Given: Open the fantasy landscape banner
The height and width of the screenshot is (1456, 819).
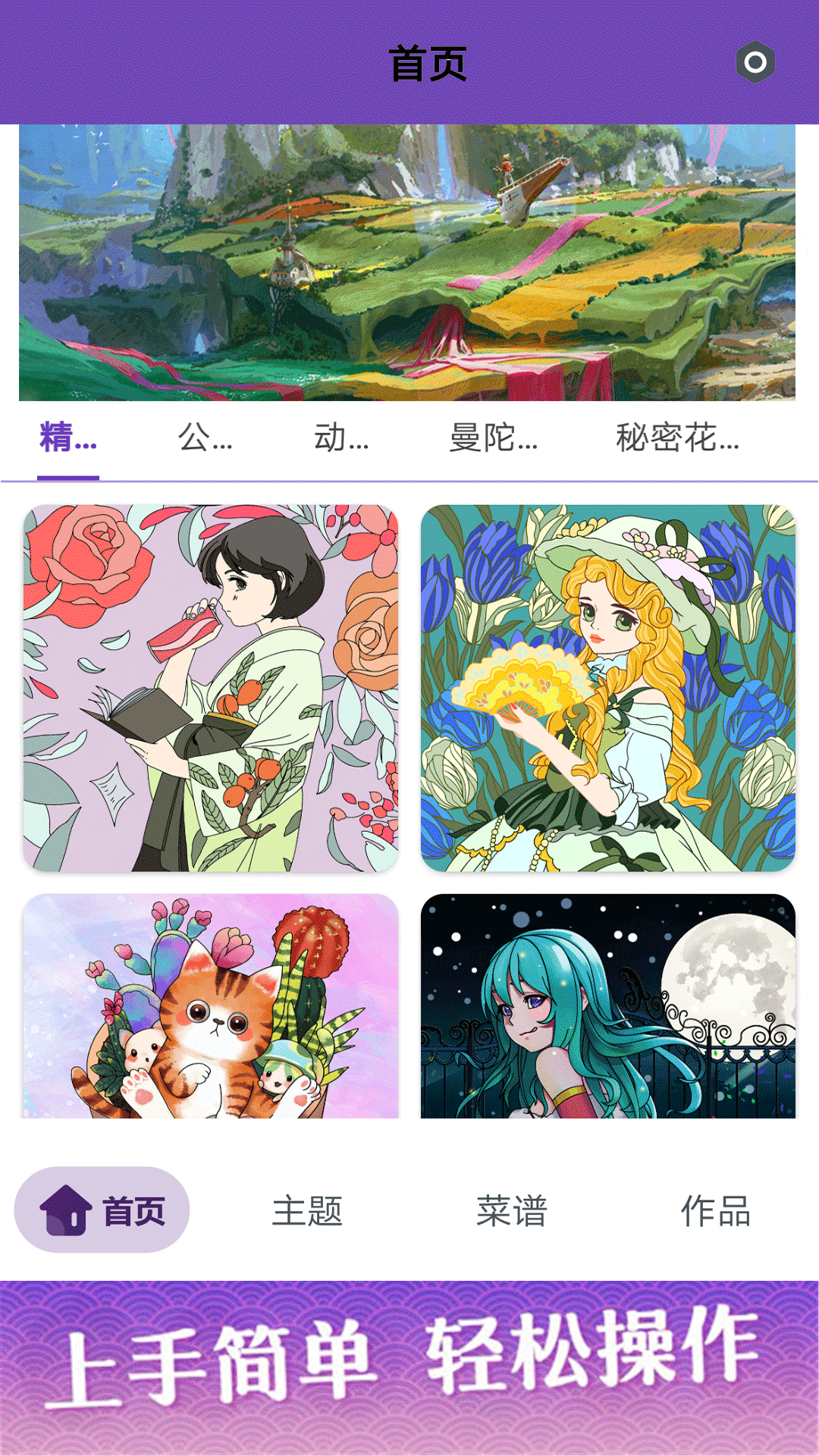Looking at the screenshot, I should tap(407, 262).
